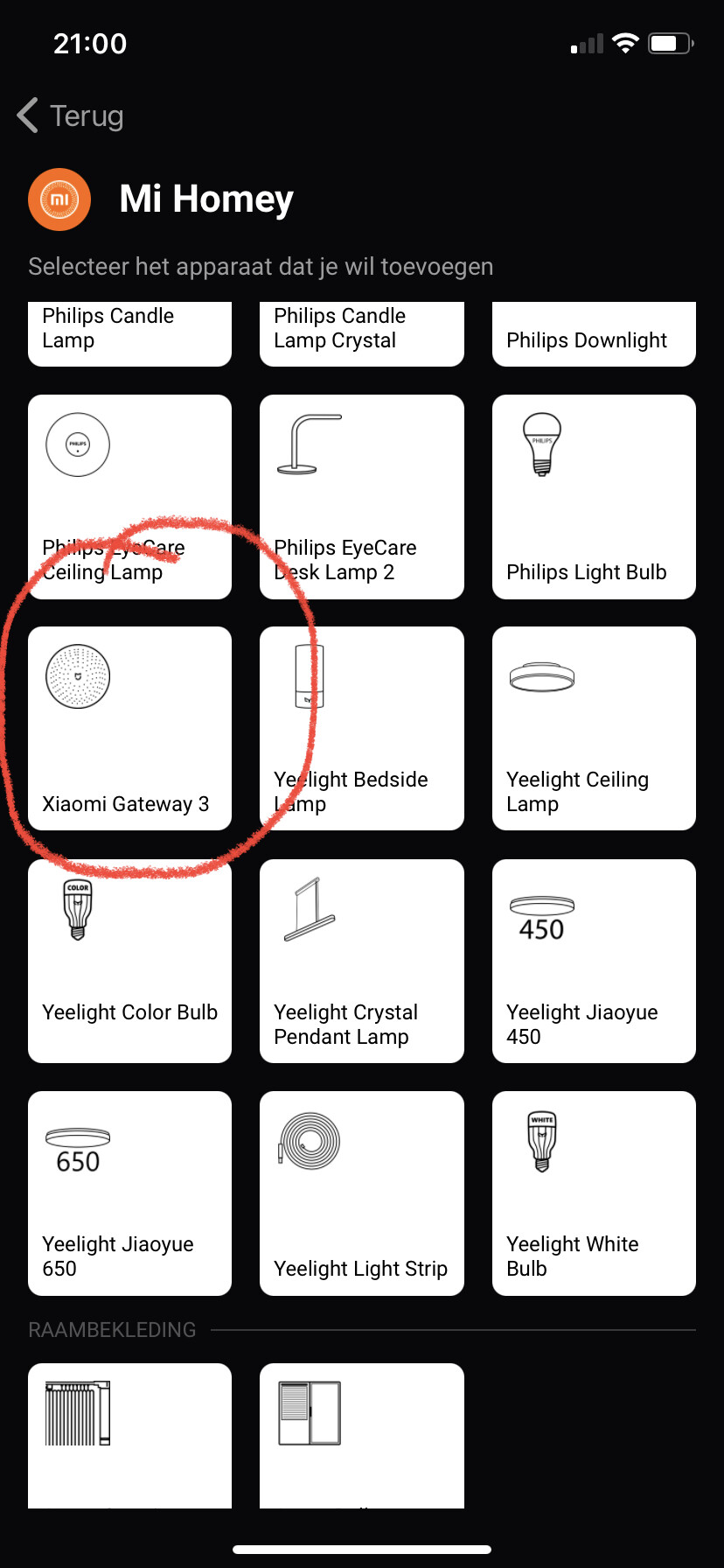Select Philips EyeCare Desk Lamp 2
The image size is (724, 1568).
coord(361,497)
